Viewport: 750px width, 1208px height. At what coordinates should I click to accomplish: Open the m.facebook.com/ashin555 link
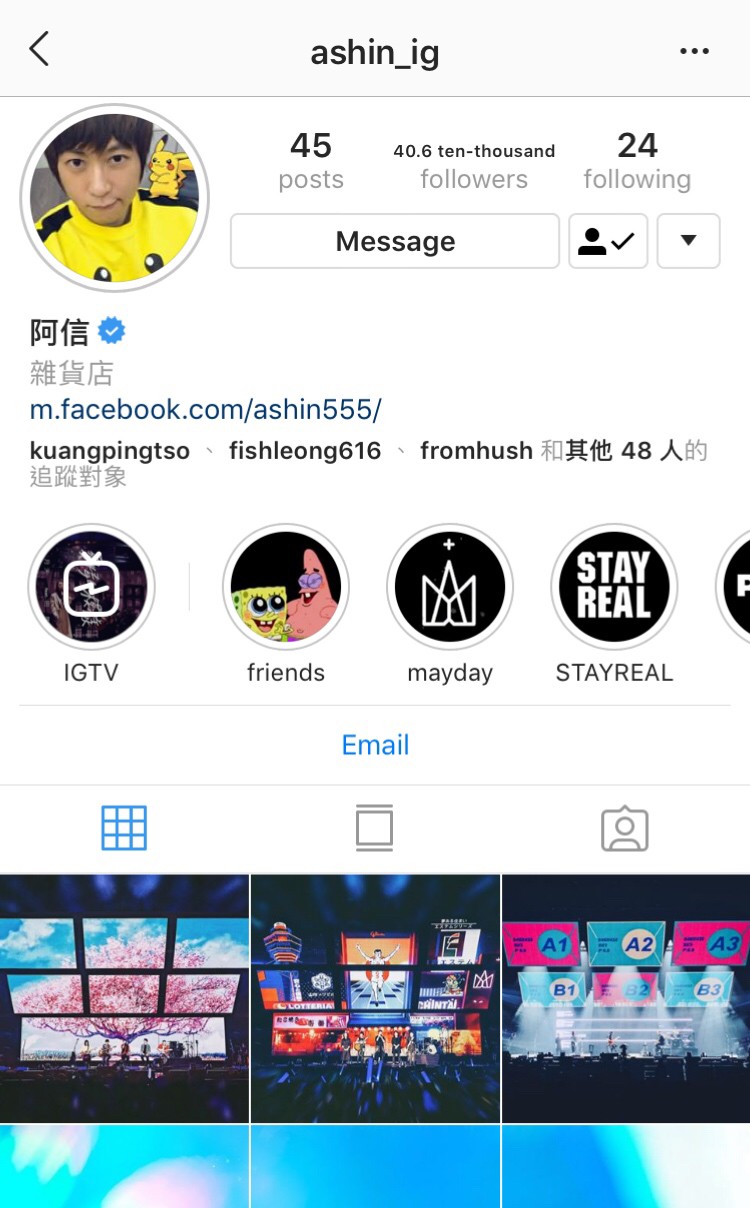coord(205,409)
